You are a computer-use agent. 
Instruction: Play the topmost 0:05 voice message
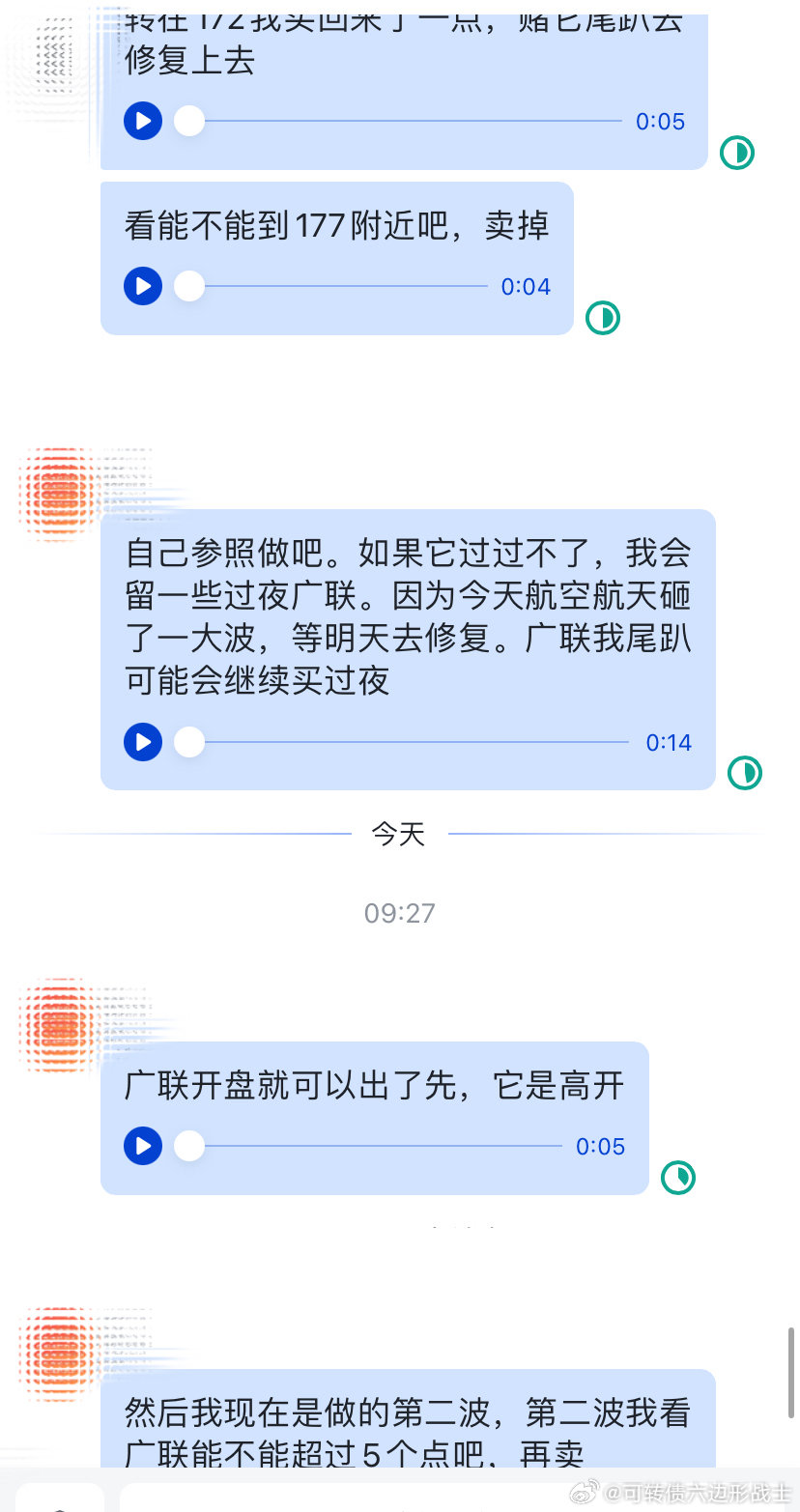(x=142, y=121)
